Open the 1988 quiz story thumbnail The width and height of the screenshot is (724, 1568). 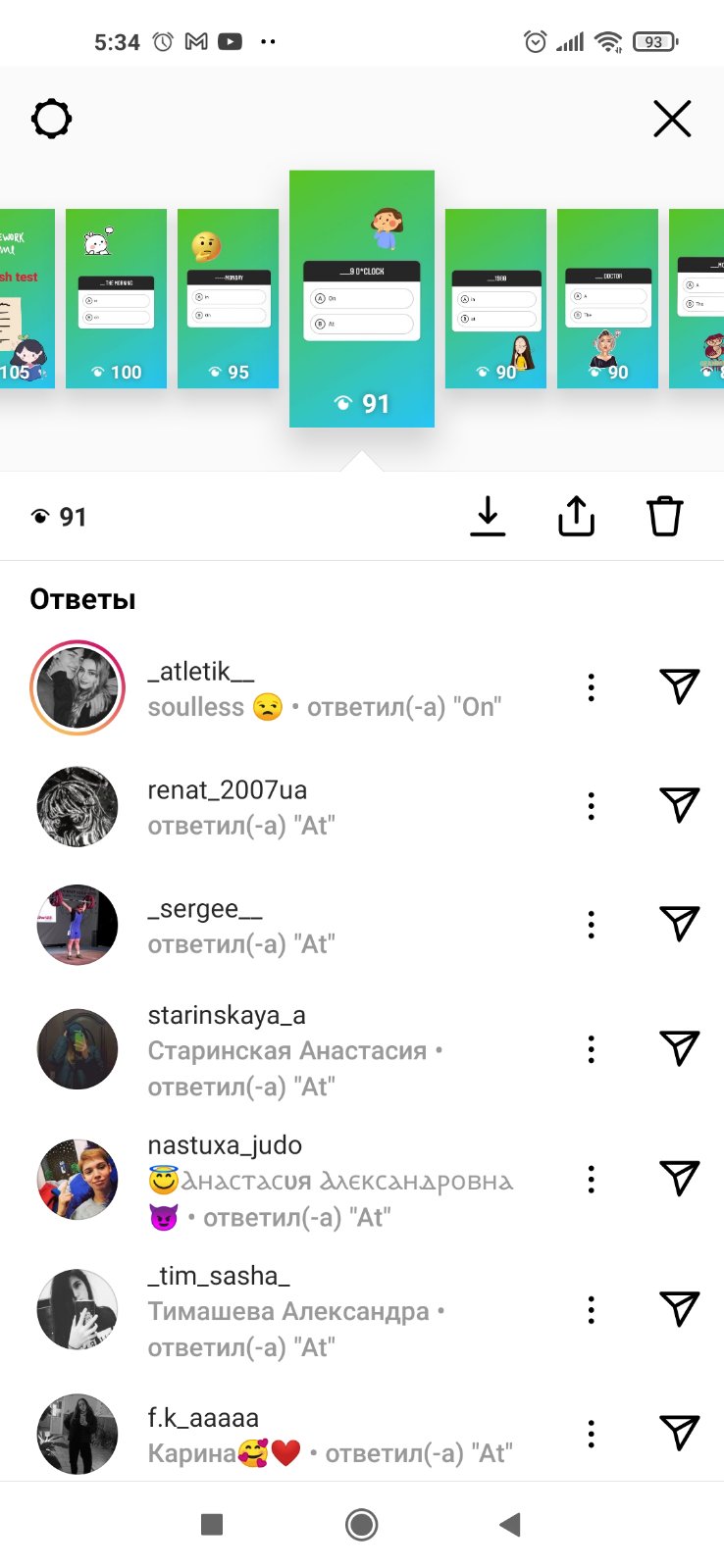click(495, 298)
